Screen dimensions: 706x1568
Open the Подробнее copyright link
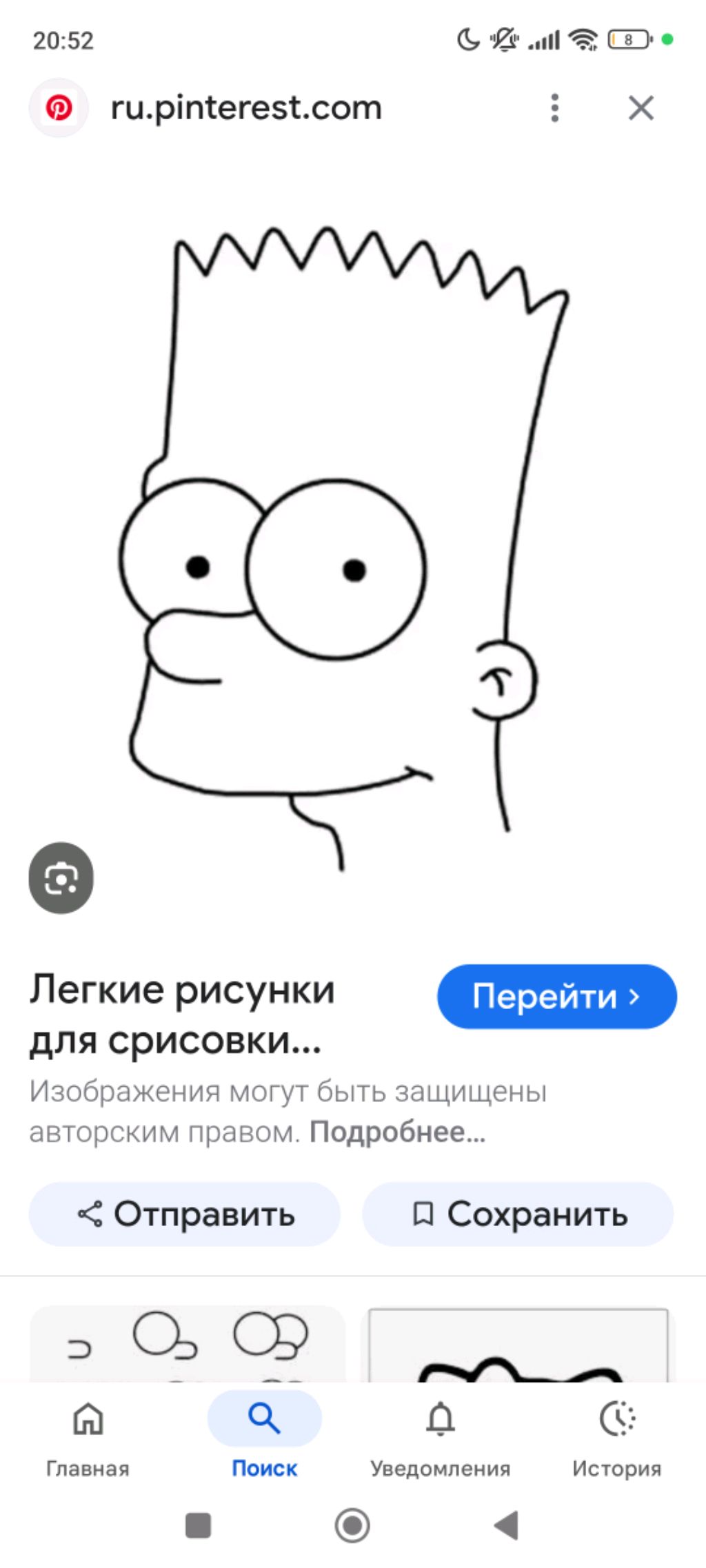pyautogui.click(x=397, y=1132)
